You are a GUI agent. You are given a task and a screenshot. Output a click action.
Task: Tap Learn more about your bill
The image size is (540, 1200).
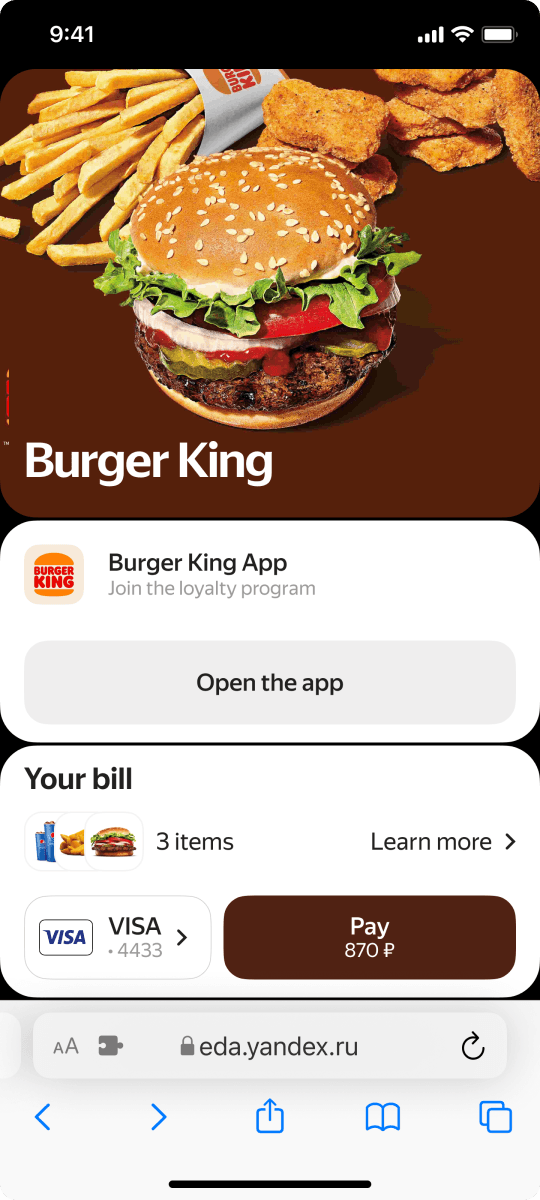443,842
